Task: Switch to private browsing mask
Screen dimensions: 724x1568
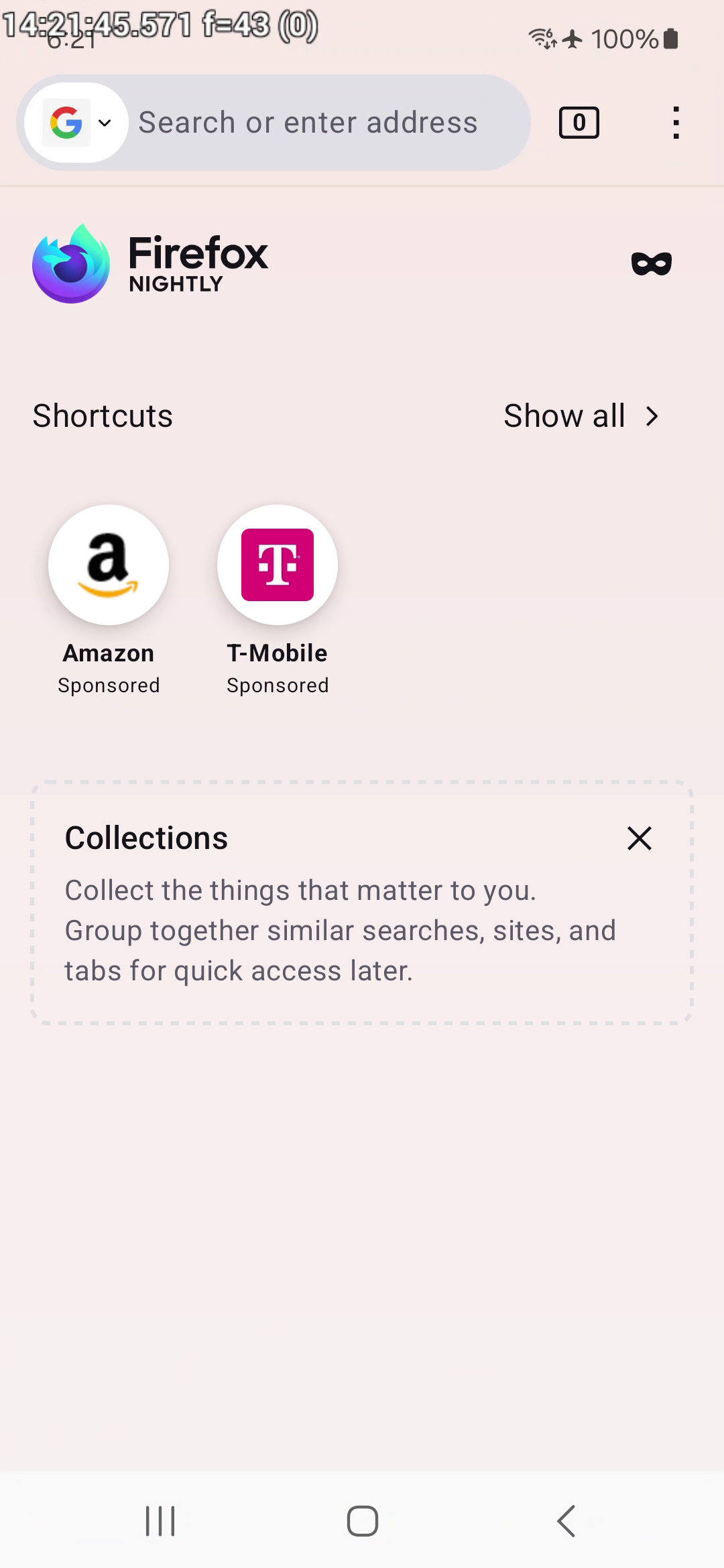Action: point(651,263)
